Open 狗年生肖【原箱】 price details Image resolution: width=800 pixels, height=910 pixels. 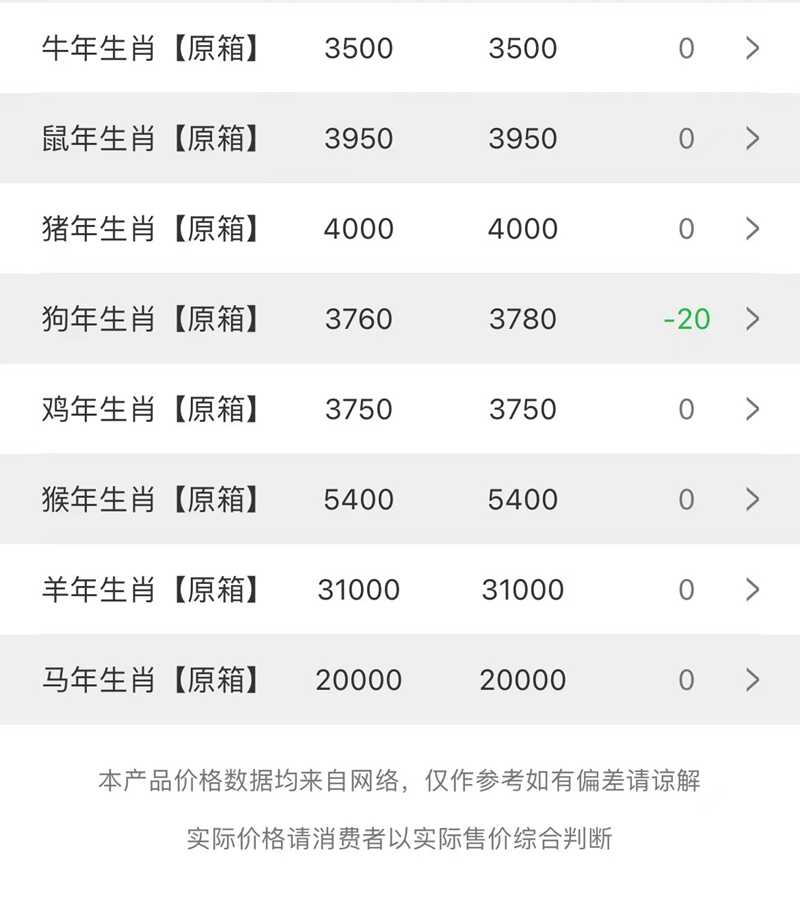[x=400, y=319]
